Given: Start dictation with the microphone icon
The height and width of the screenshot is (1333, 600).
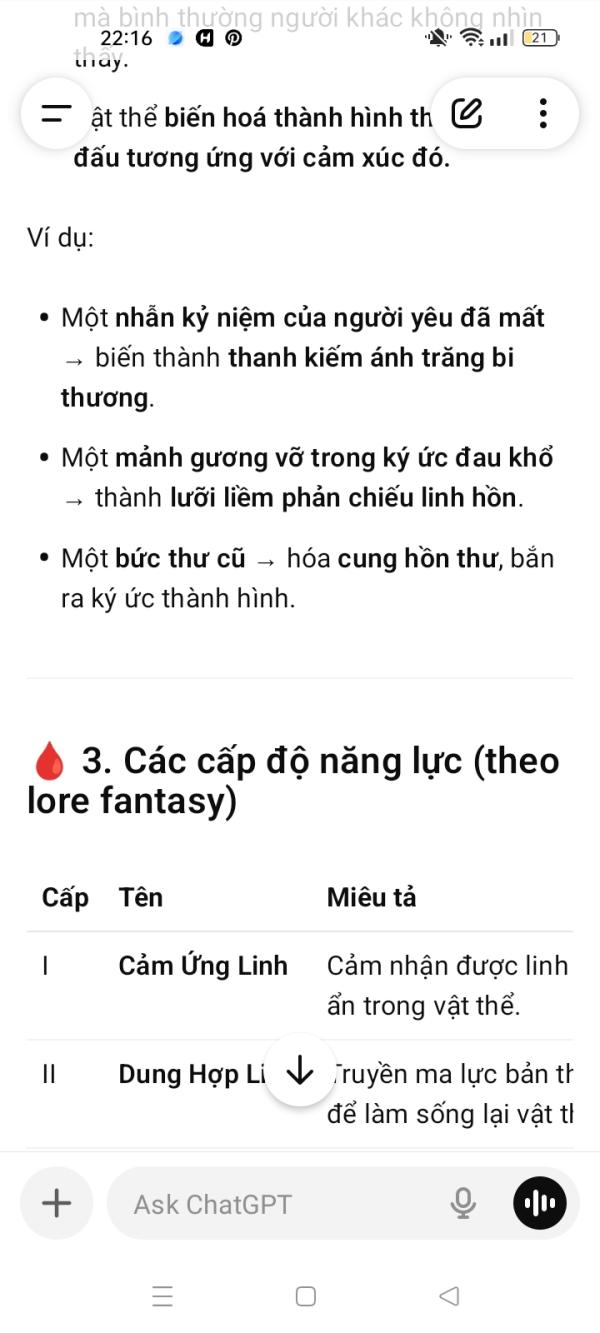Looking at the screenshot, I should [463, 1204].
